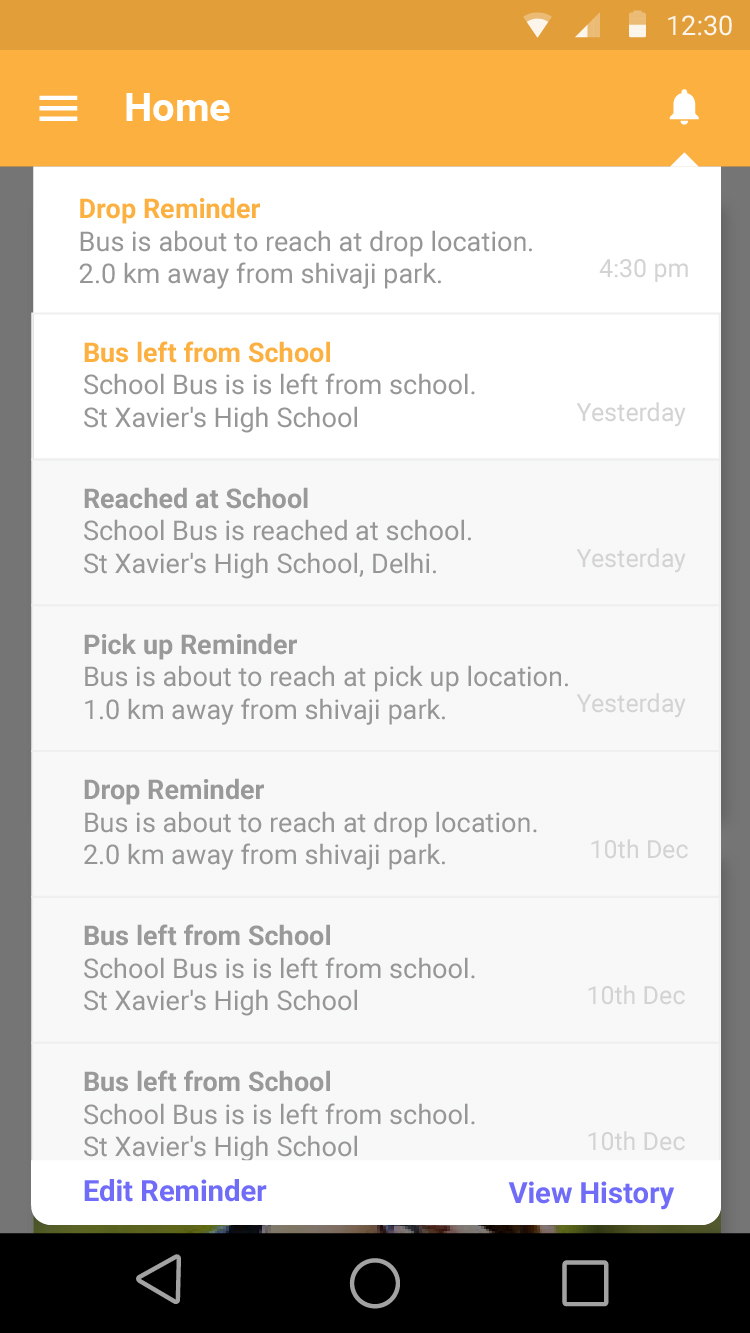Tap the clock showing 12:30
Image resolution: width=750 pixels, height=1333 pixels.
click(x=700, y=24)
